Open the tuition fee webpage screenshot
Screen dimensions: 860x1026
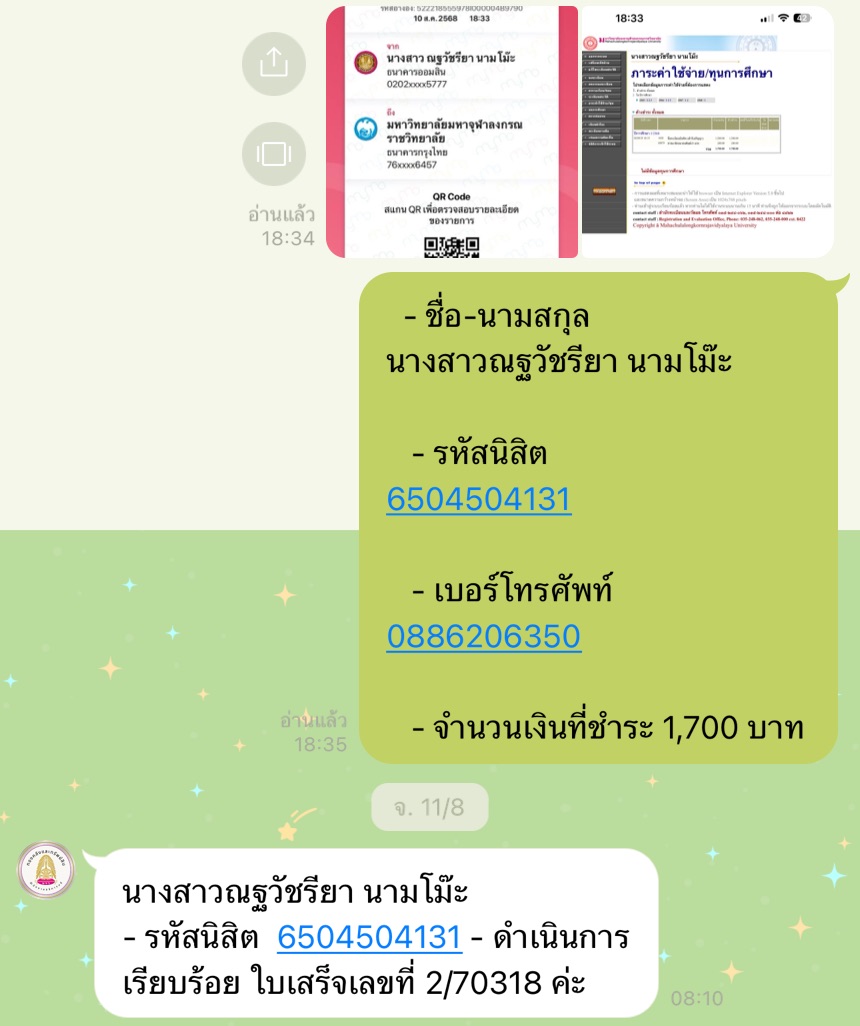tap(708, 130)
